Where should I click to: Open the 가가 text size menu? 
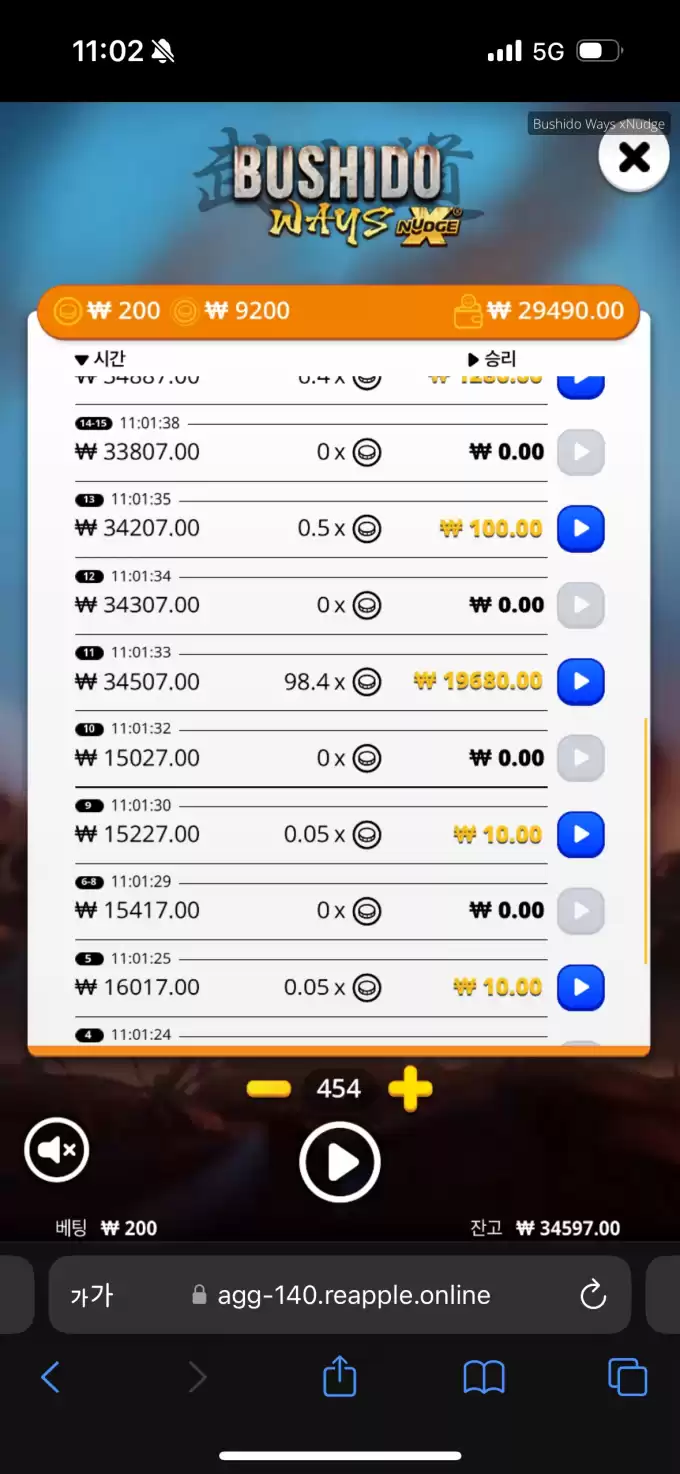(92, 1296)
